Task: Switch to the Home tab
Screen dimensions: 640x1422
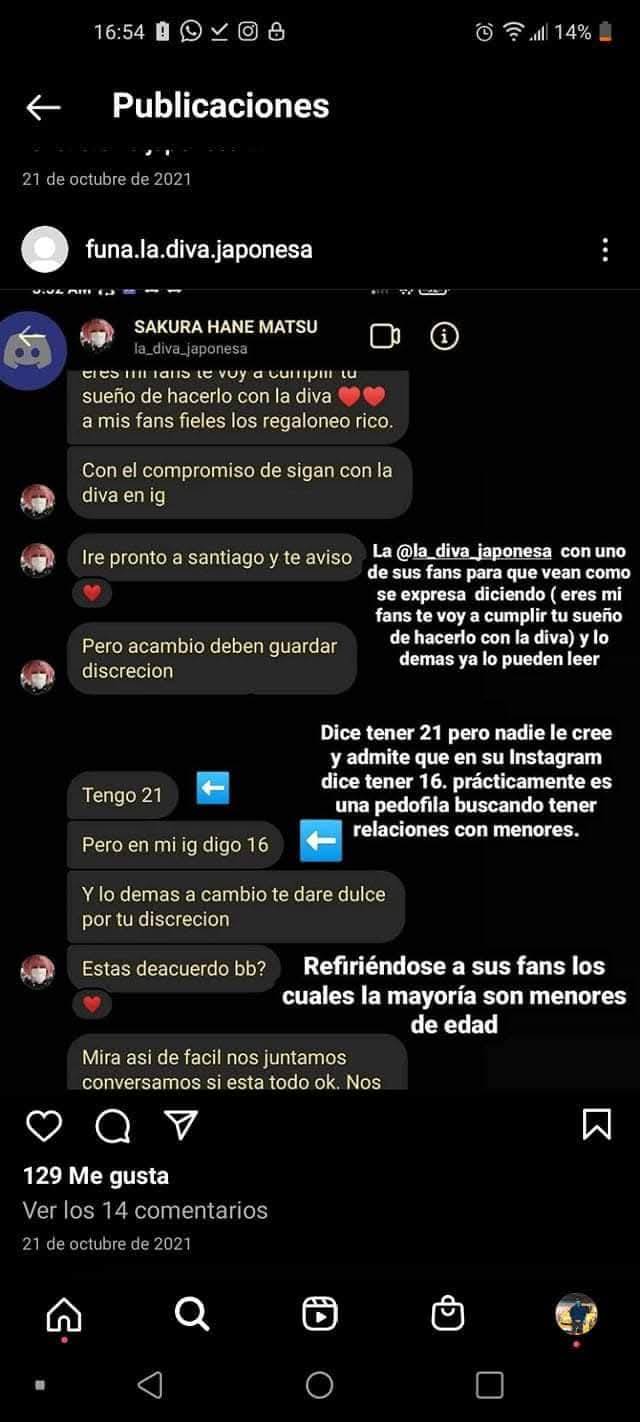Action: [64, 1314]
